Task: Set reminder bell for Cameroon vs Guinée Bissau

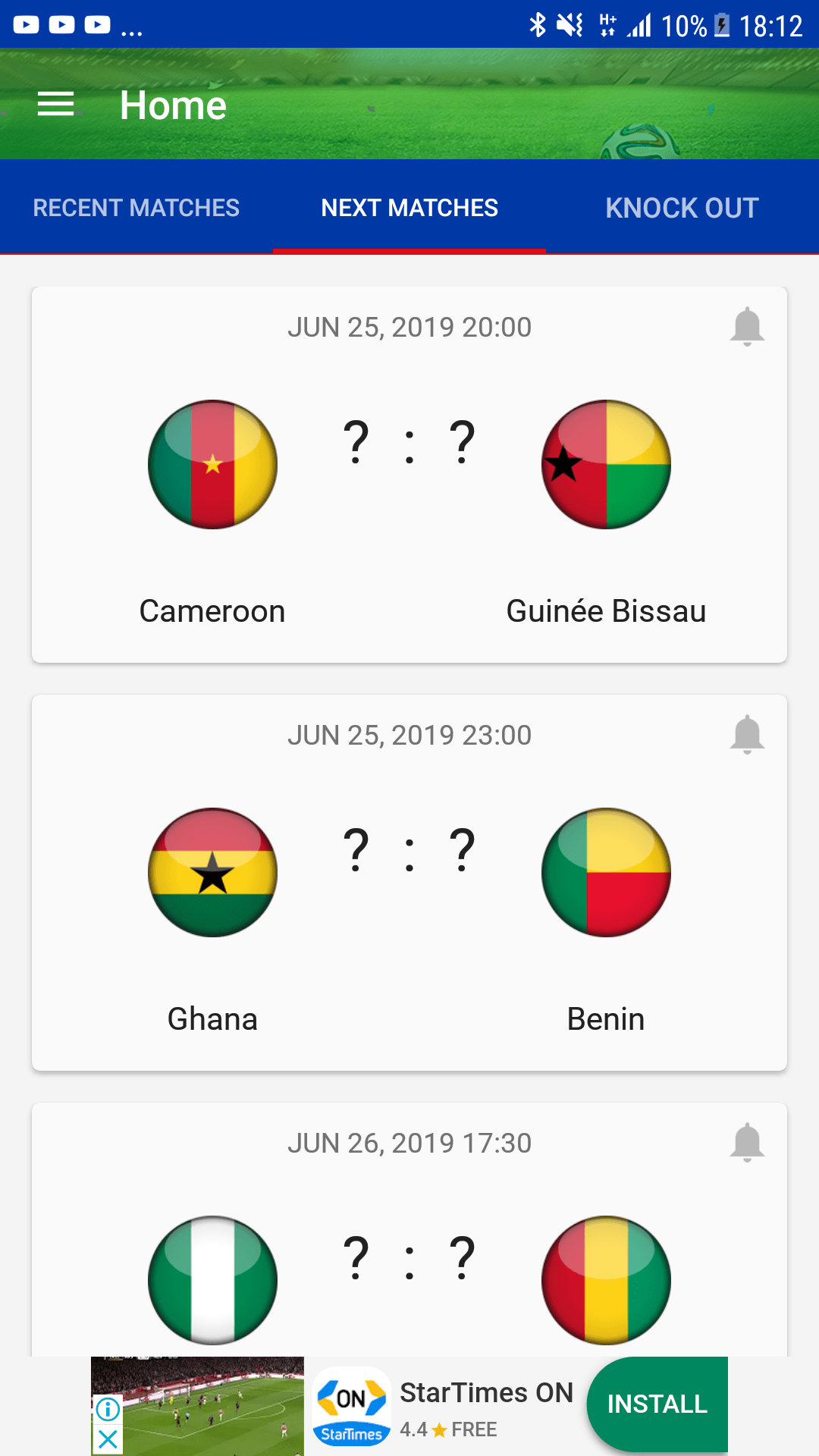Action: tap(747, 327)
